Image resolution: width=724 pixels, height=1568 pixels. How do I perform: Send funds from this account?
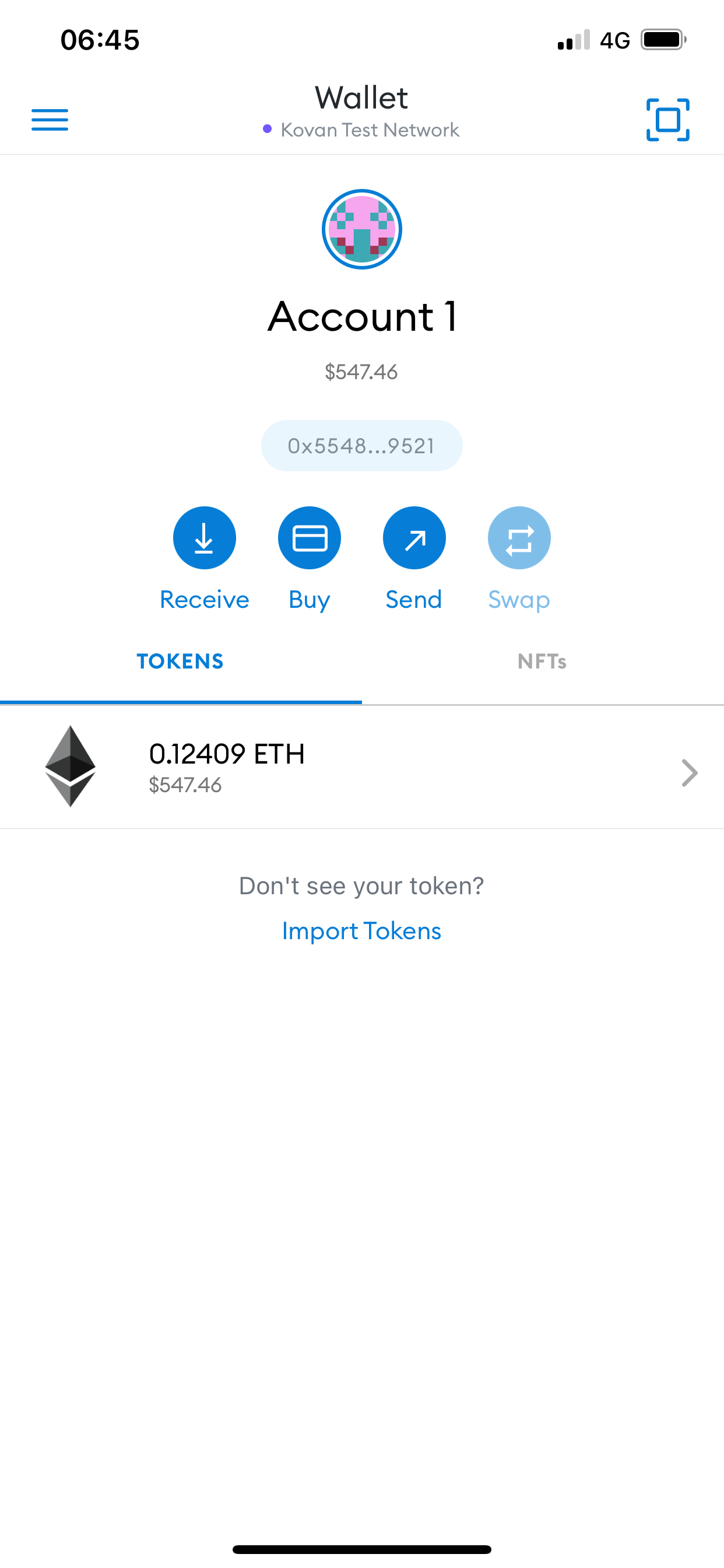[x=414, y=538]
